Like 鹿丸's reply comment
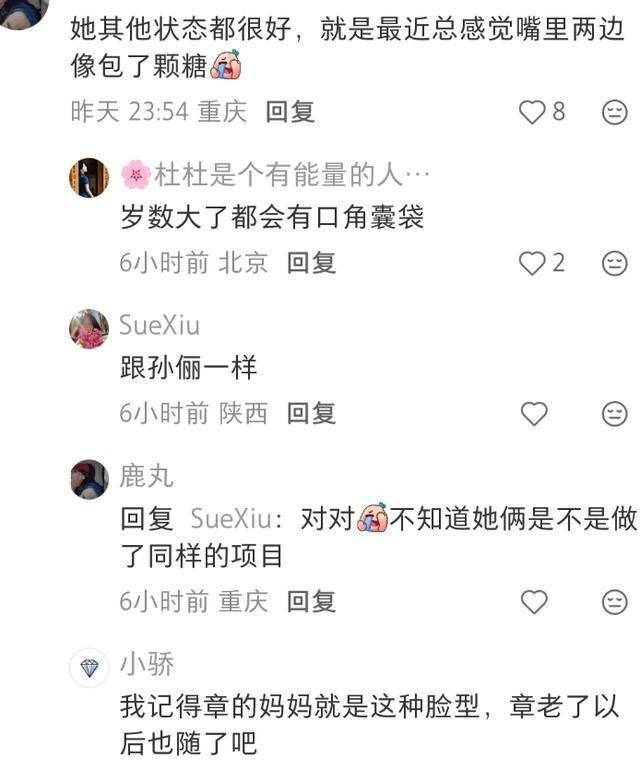 pos(534,601)
